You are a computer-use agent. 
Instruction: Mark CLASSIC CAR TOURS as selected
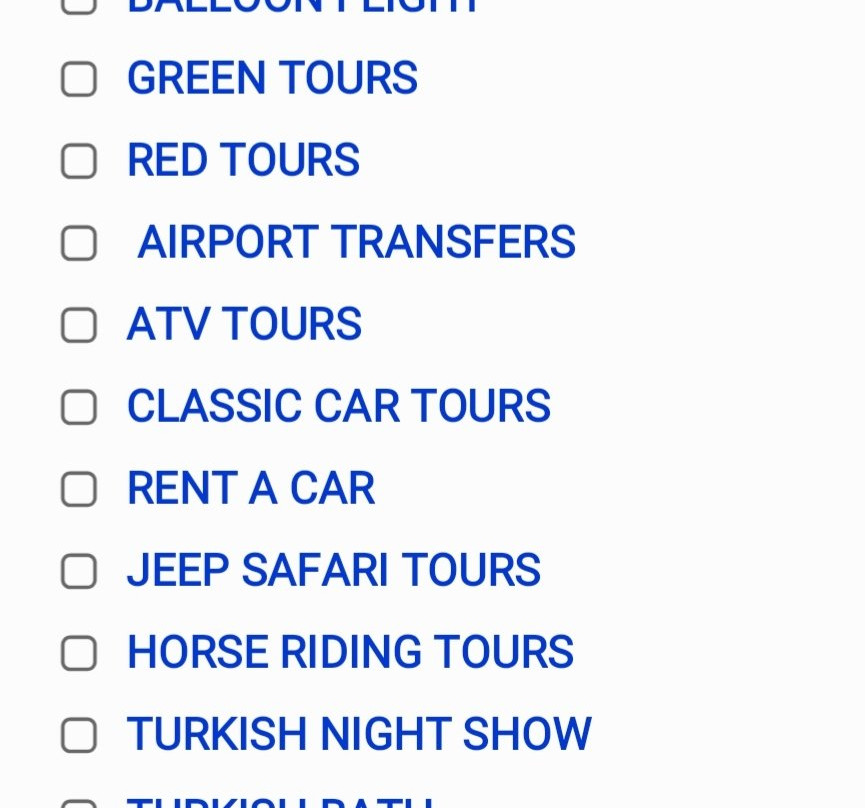coord(79,407)
